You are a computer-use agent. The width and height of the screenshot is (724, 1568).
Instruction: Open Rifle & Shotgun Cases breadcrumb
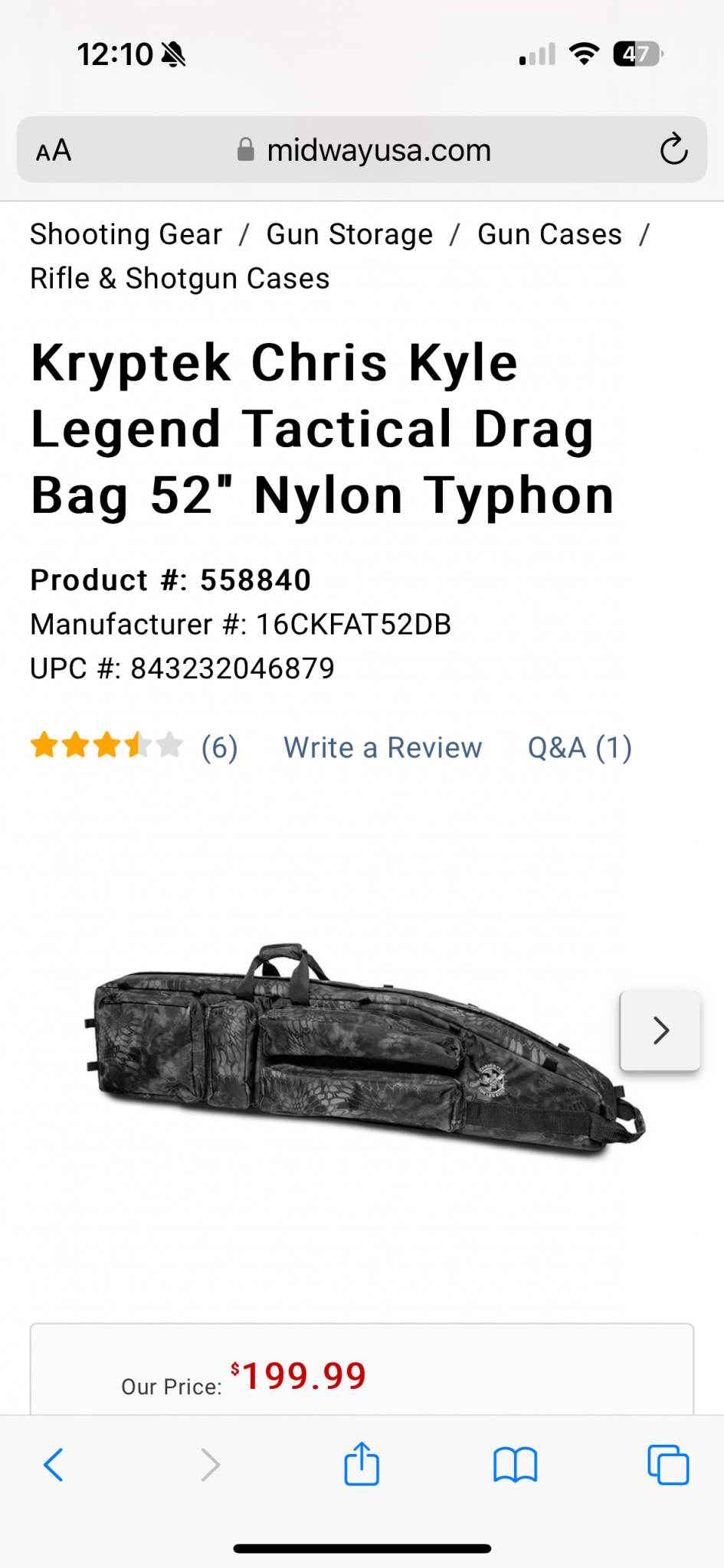180,279
